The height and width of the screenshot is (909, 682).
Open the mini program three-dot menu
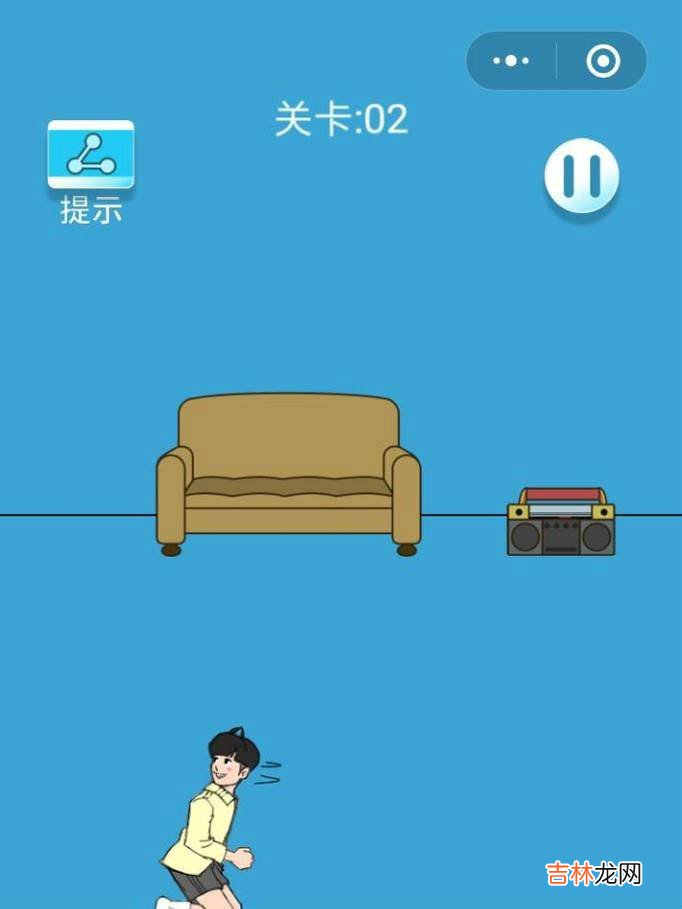coord(511,61)
